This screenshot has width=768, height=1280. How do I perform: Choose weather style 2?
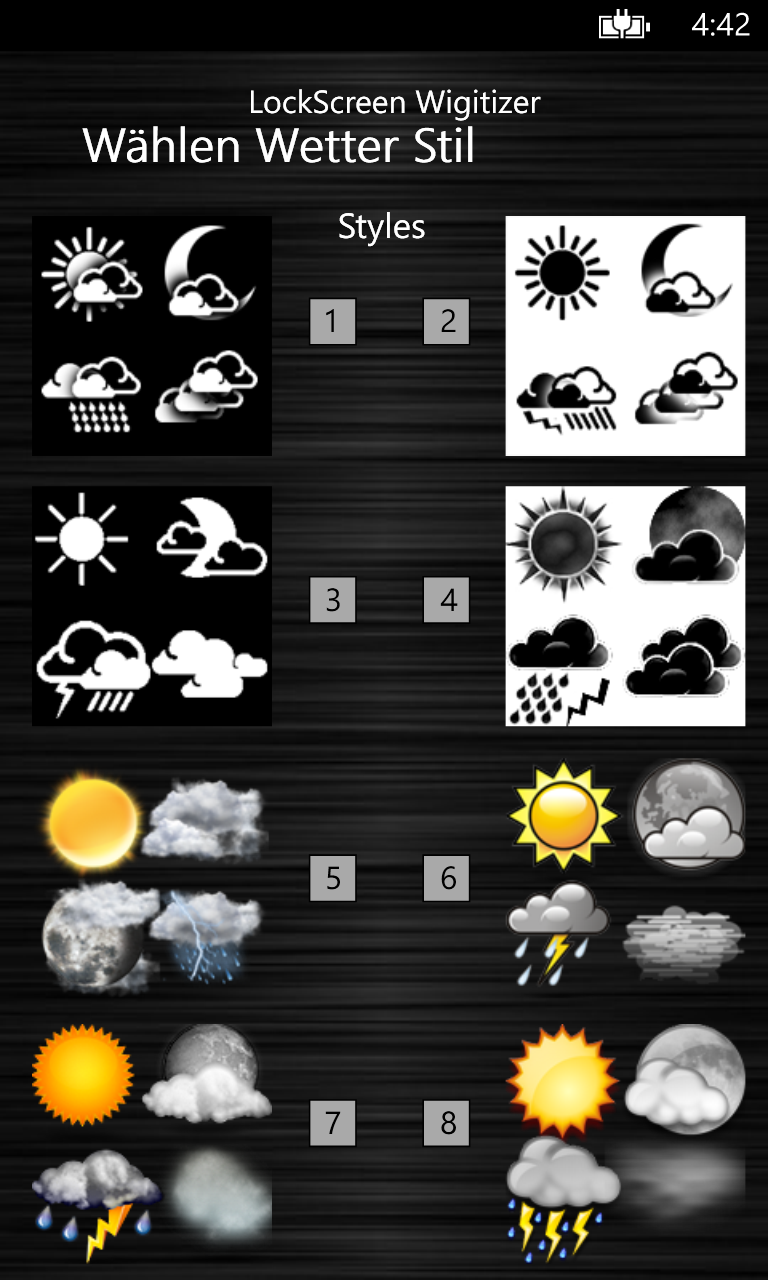click(447, 321)
